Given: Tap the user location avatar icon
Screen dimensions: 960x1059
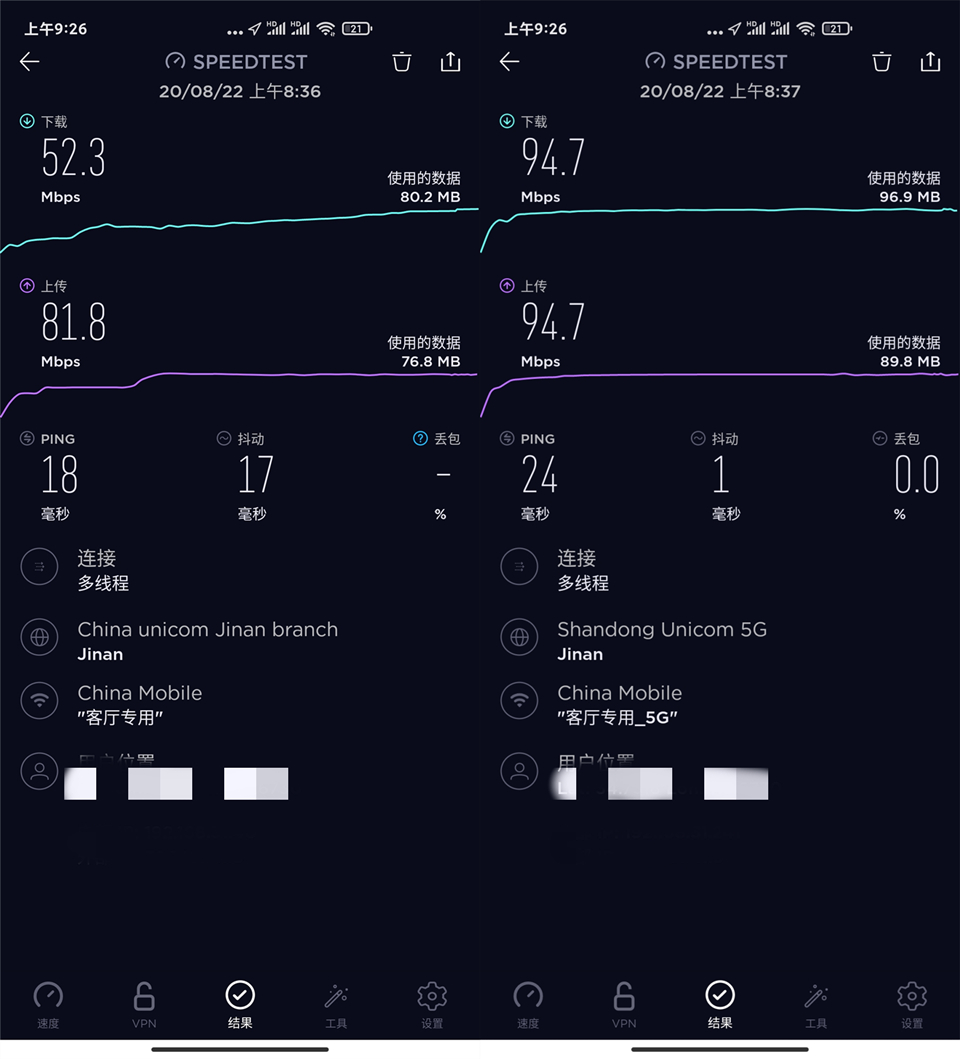Looking at the screenshot, I should pos(39,771).
